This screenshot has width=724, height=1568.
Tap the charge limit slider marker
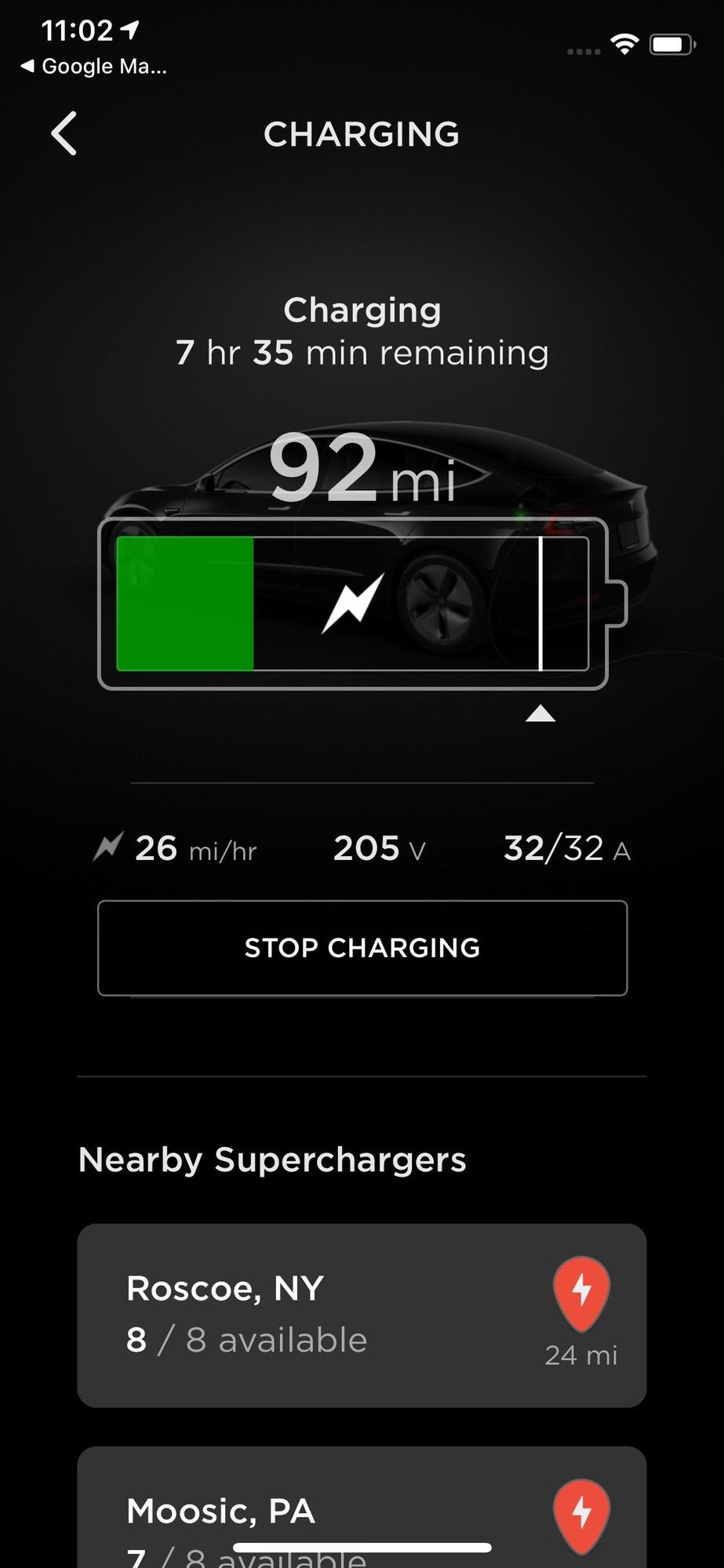(540, 713)
